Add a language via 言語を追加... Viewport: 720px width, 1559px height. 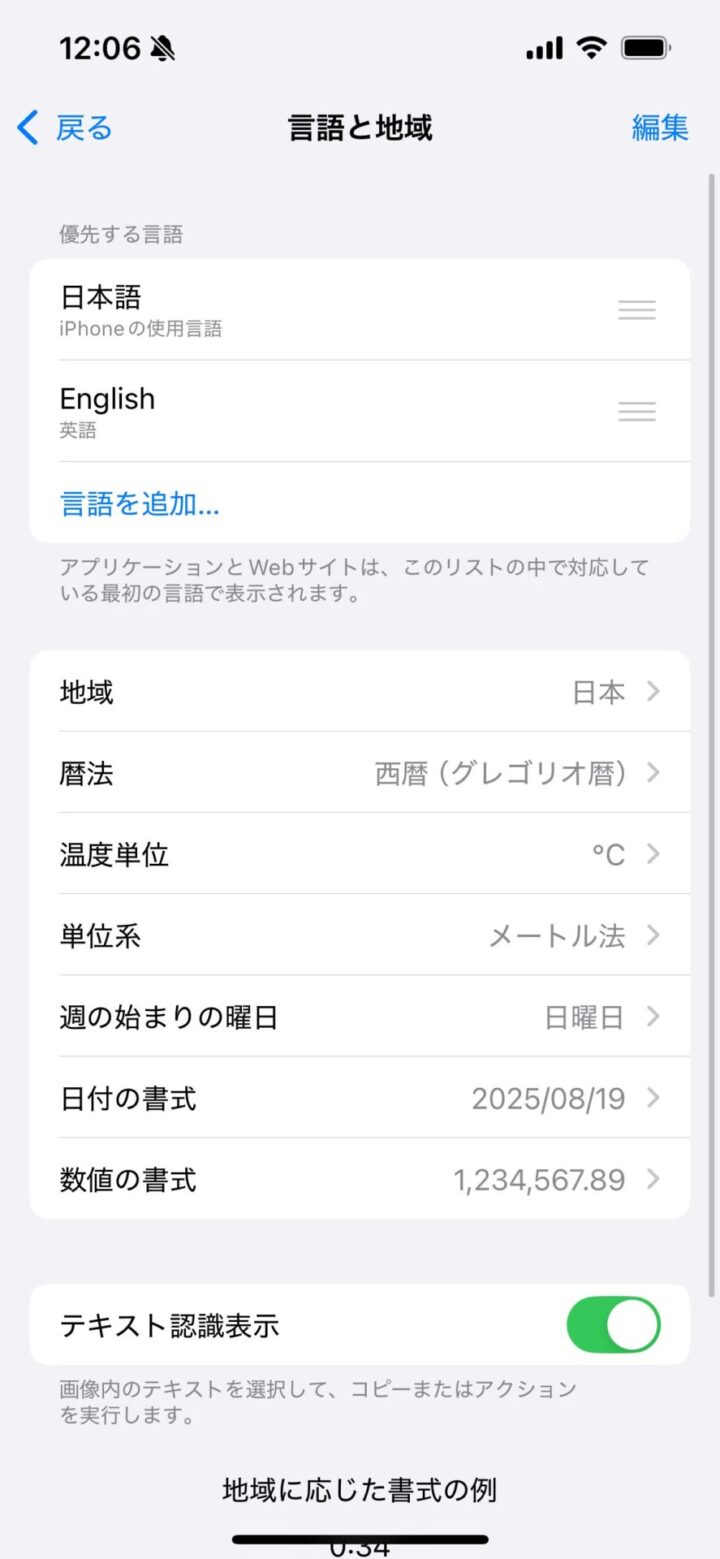click(x=140, y=504)
